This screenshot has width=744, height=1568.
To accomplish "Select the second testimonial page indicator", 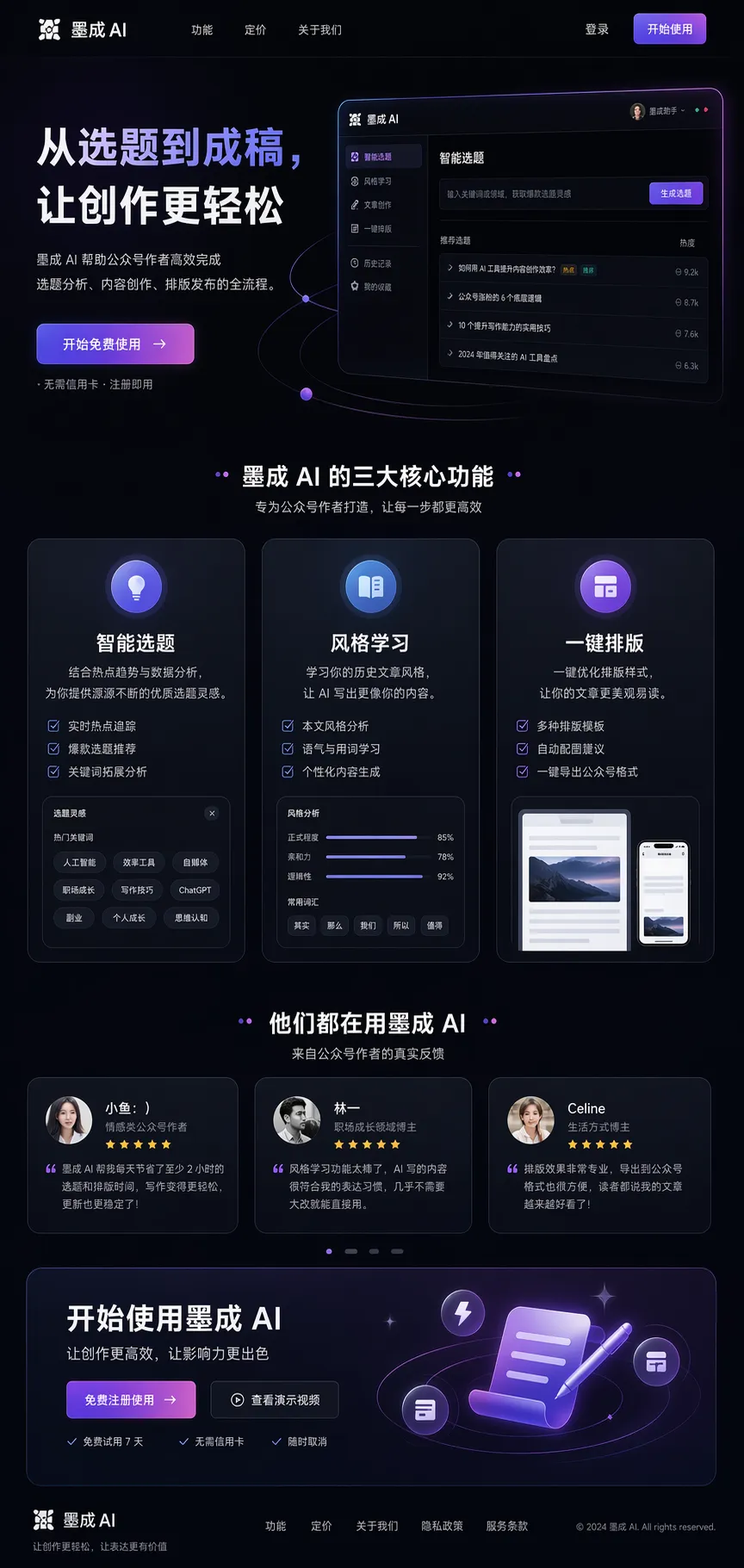I will (x=350, y=1251).
